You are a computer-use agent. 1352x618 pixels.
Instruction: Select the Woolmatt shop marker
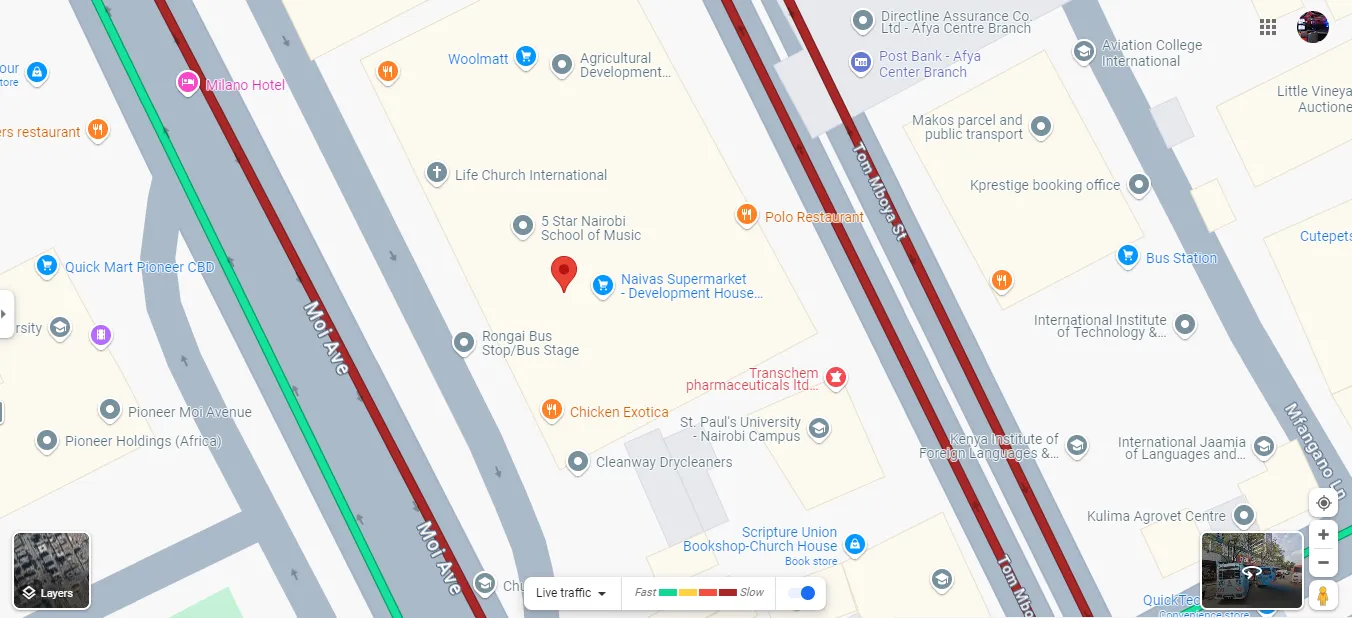tap(526, 57)
